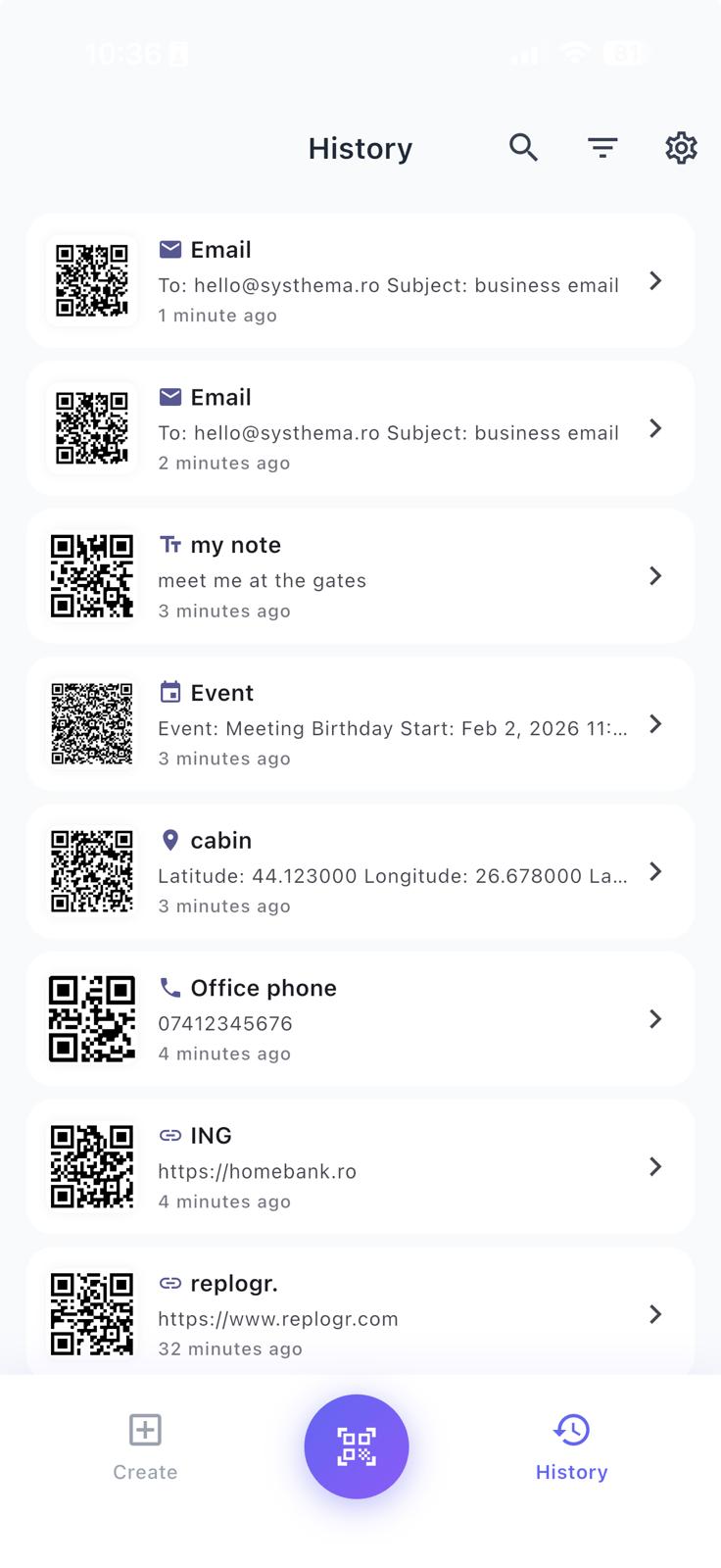
Task: Expand the first Email history entry
Action: pyautogui.click(x=655, y=281)
